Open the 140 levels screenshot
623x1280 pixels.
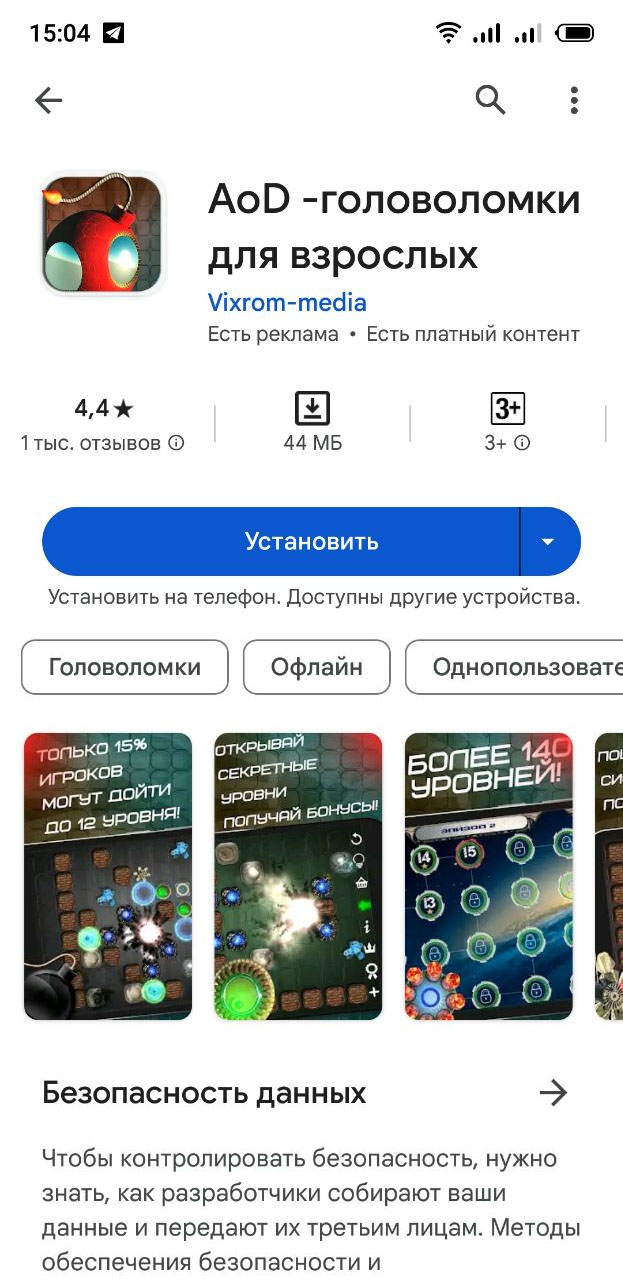[488, 876]
